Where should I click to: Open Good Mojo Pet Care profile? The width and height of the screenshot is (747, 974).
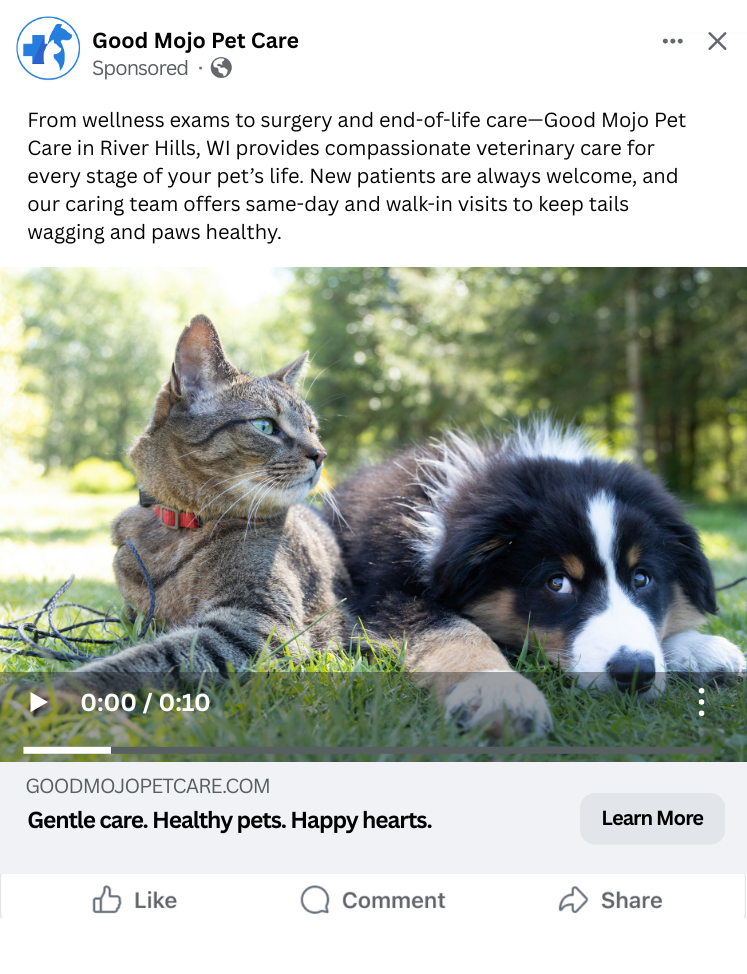(195, 41)
